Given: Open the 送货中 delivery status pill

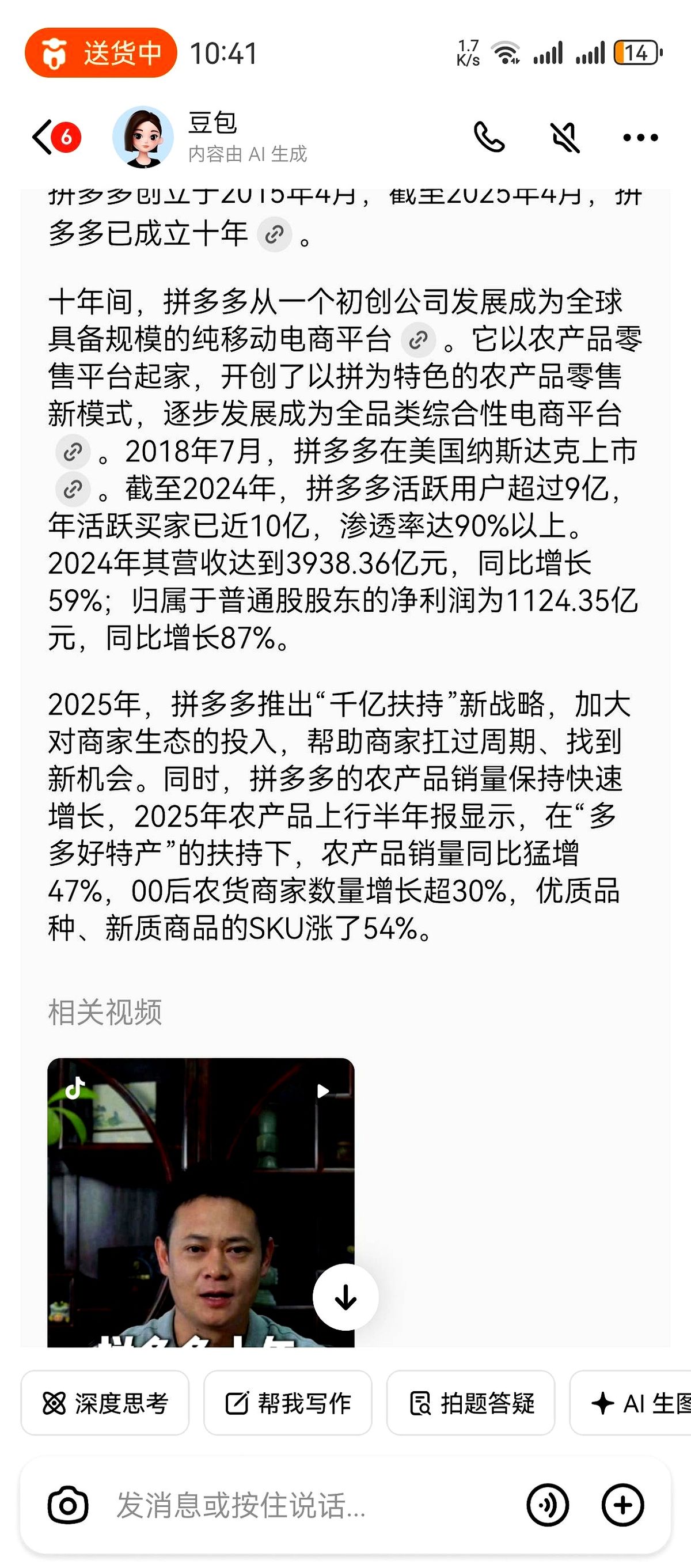Looking at the screenshot, I should [x=101, y=53].
